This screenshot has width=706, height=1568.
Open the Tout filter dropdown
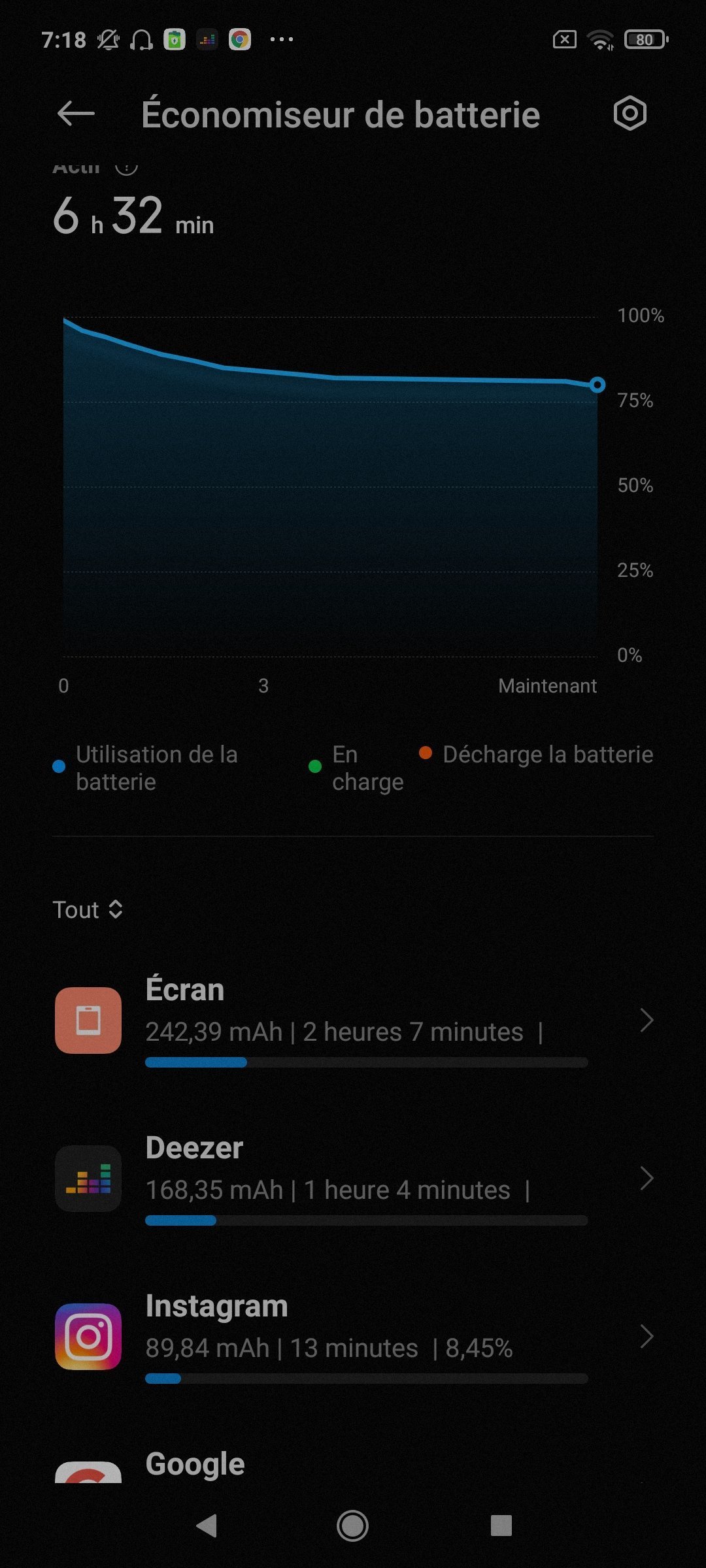tap(88, 909)
